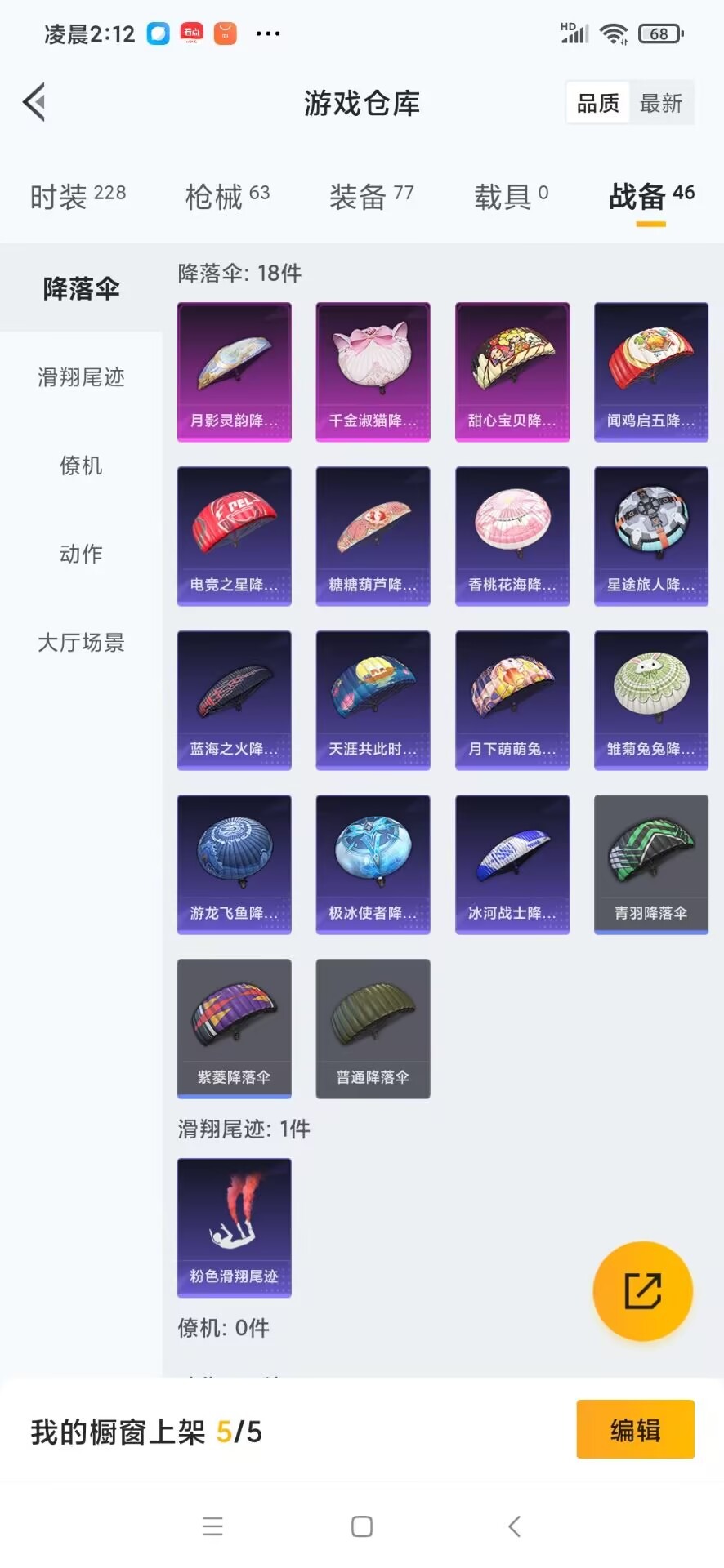Jump to the 动作 category

click(81, 554)
